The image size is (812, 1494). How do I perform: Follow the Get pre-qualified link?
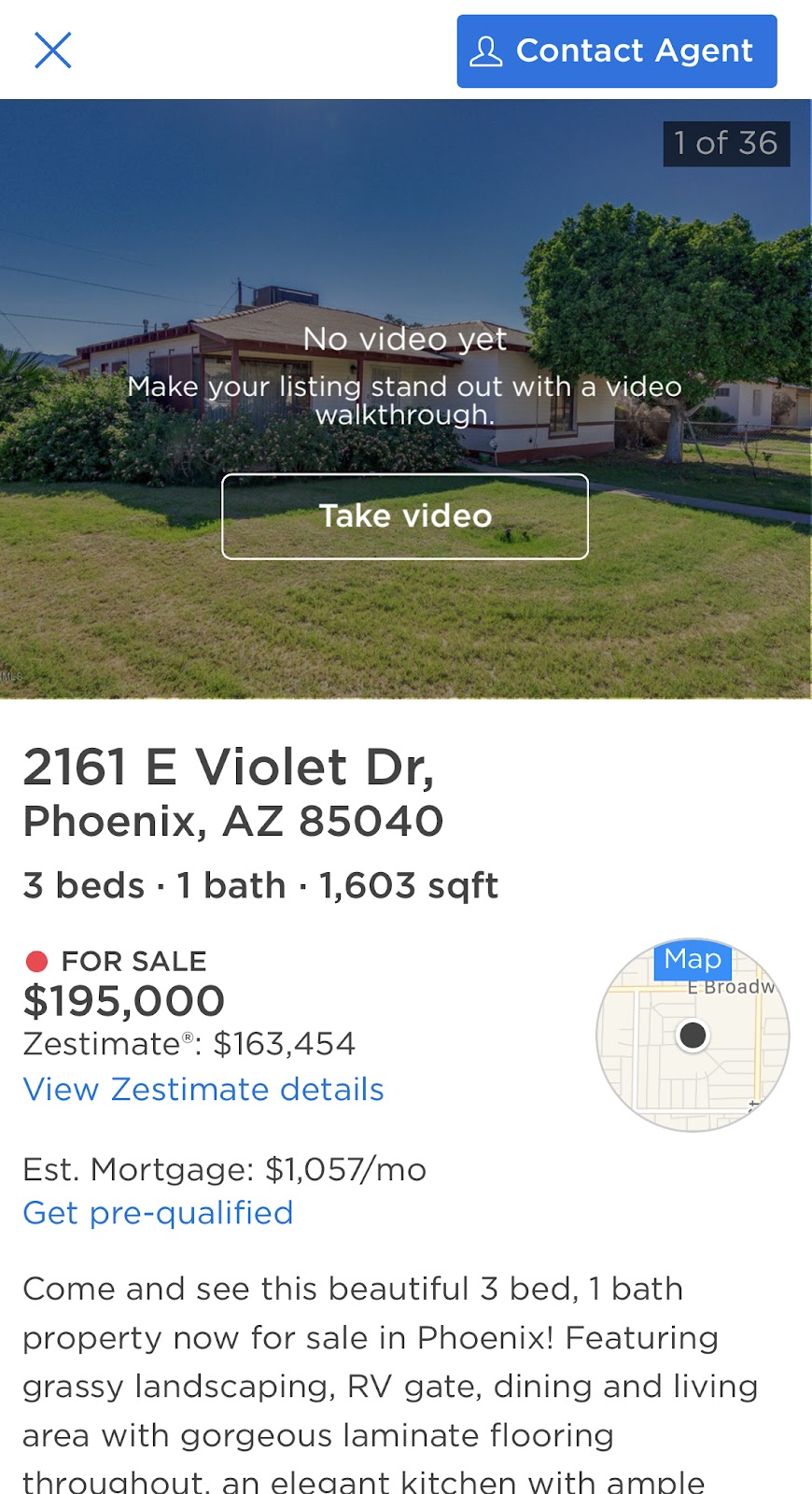pyautogui.click(x=158, y=1213)
